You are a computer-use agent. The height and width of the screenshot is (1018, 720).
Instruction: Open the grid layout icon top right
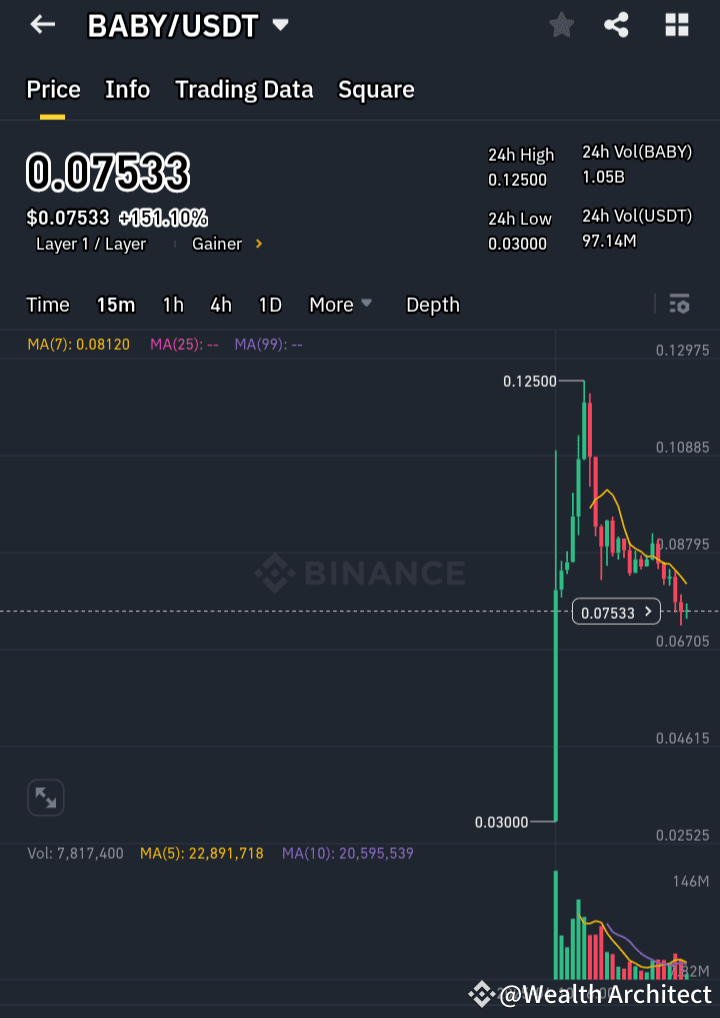pyautogui.click(x=676, y=25)
